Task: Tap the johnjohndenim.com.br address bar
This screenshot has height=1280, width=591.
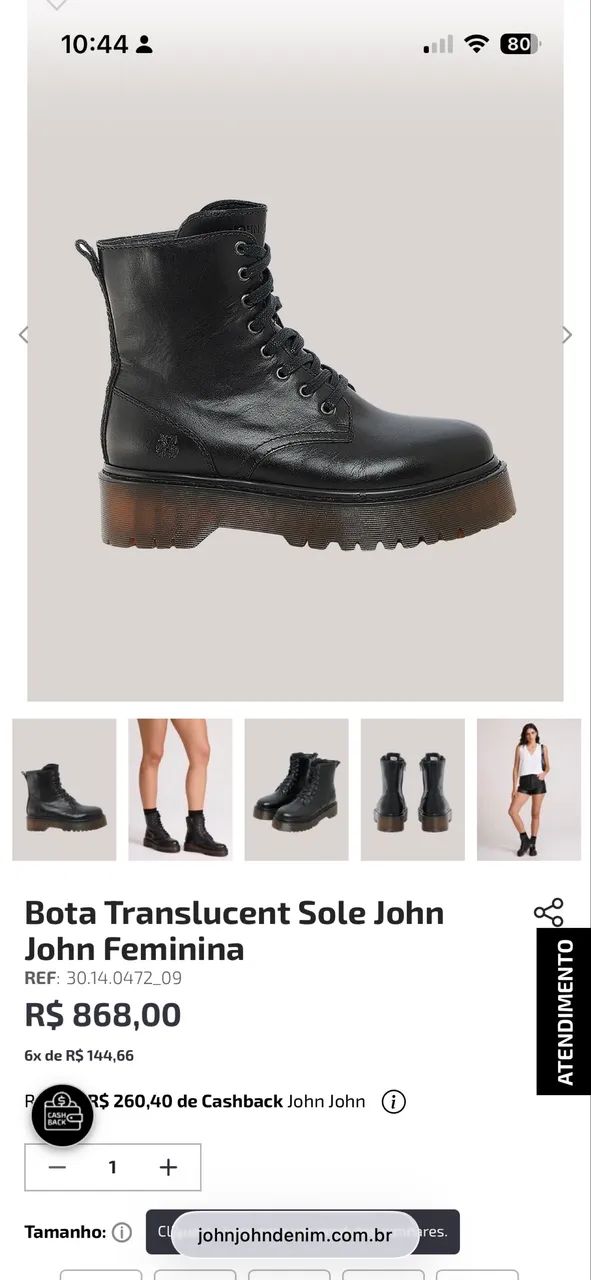Action: coord(295,1235)
